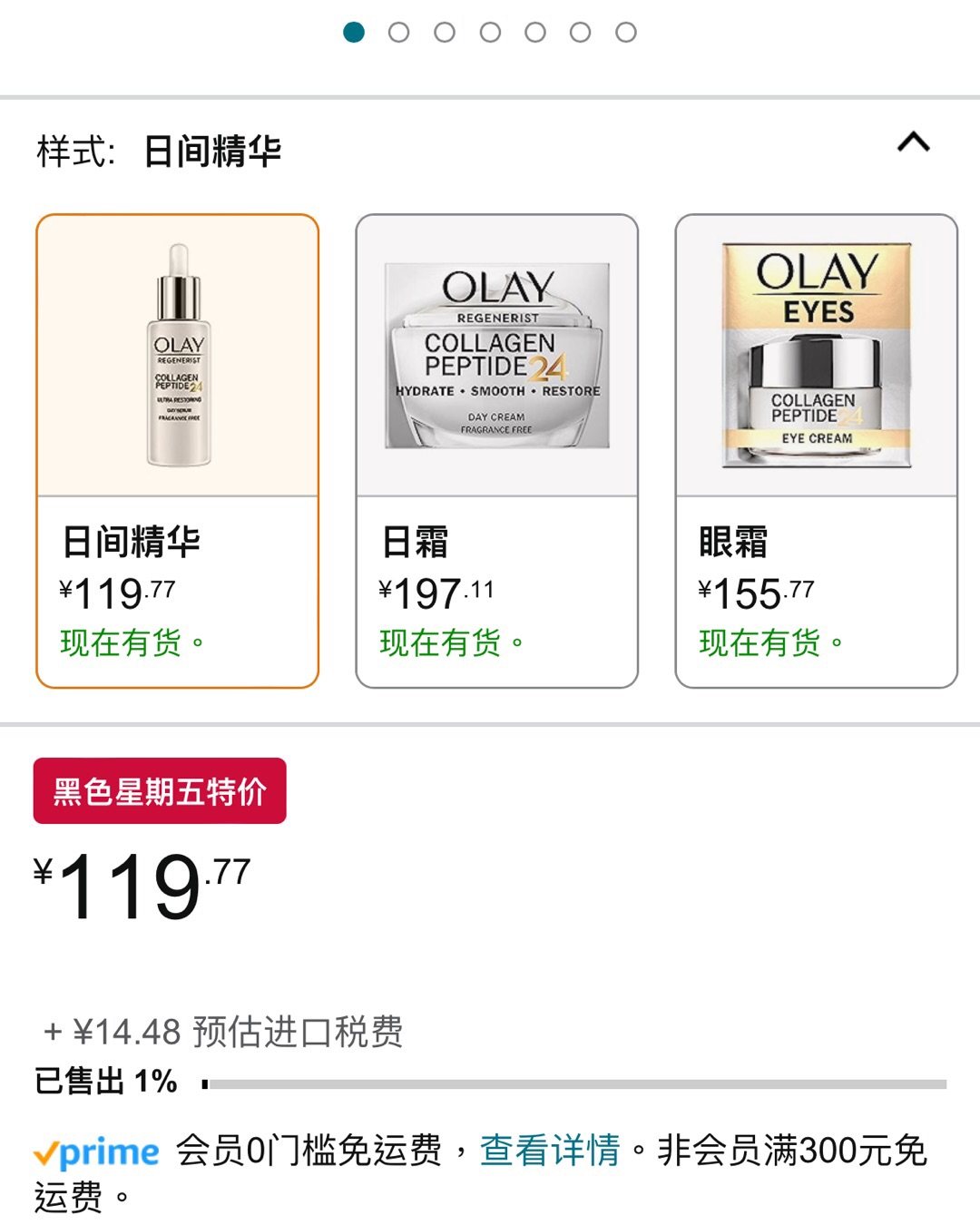Click 现在有货 text under the eye cream
The height and width of the screenshot is (1225, 980).
pos(769,642)
